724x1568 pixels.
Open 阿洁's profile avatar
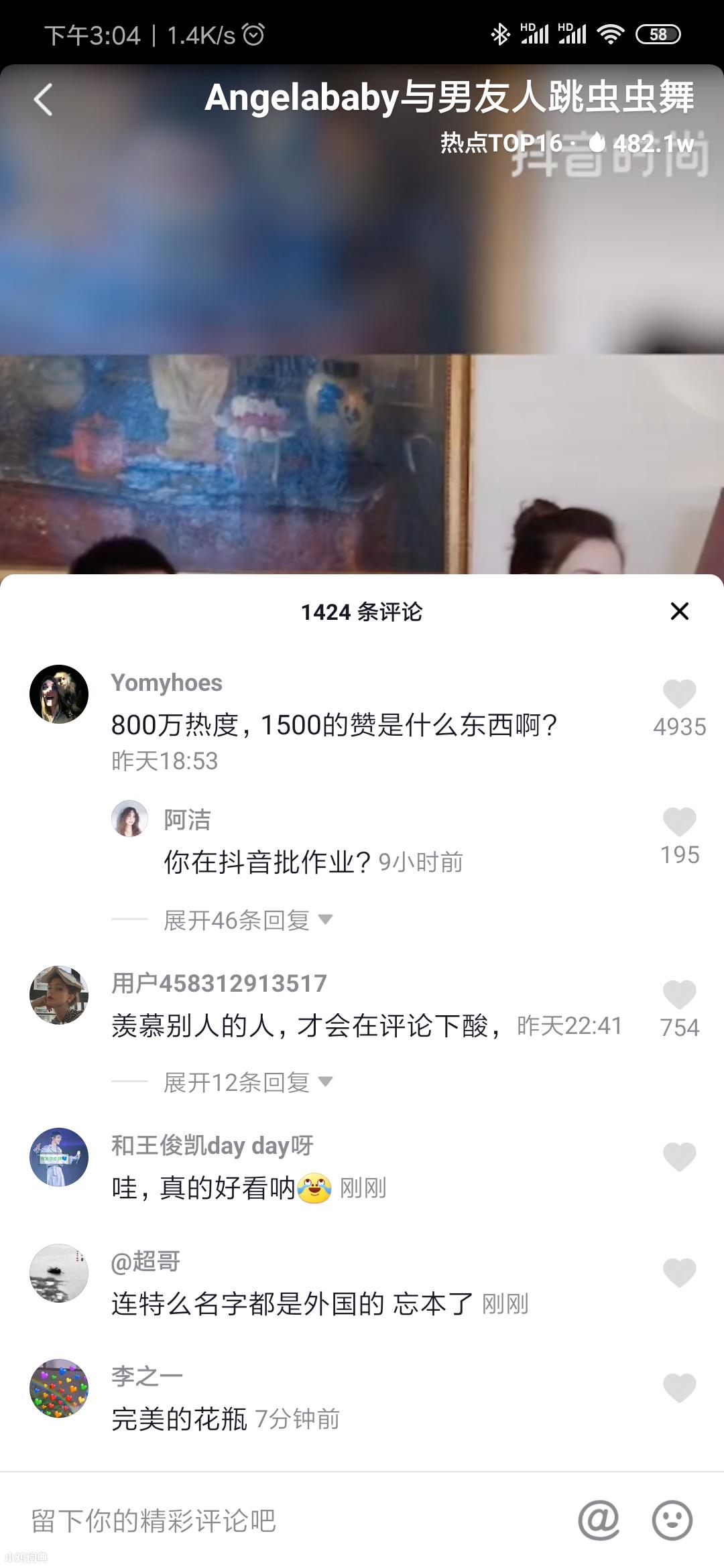[x=129, y=819]
